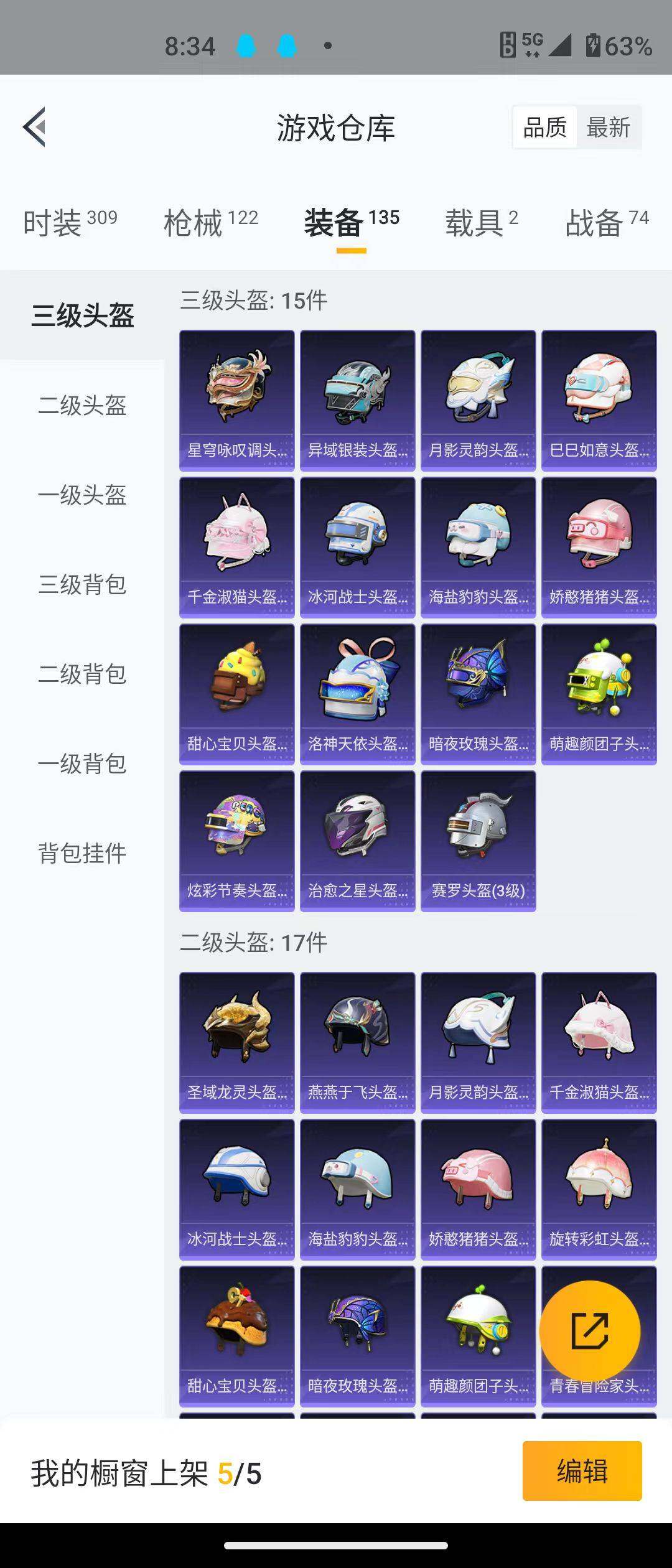Open the 载具 tab
The height and width of the screenshot is (1568, 672).
coord(481,223)
